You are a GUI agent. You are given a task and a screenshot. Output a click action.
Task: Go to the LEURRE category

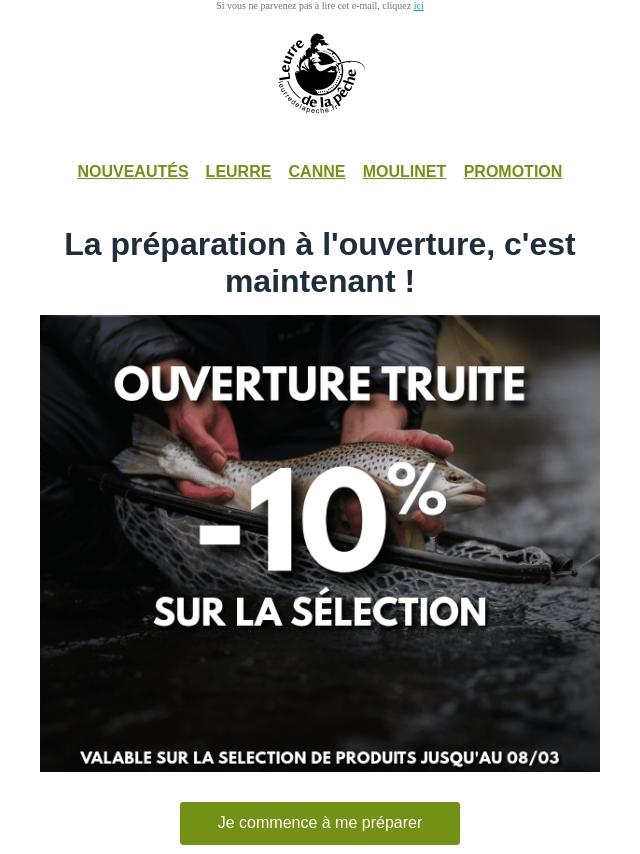238,172
